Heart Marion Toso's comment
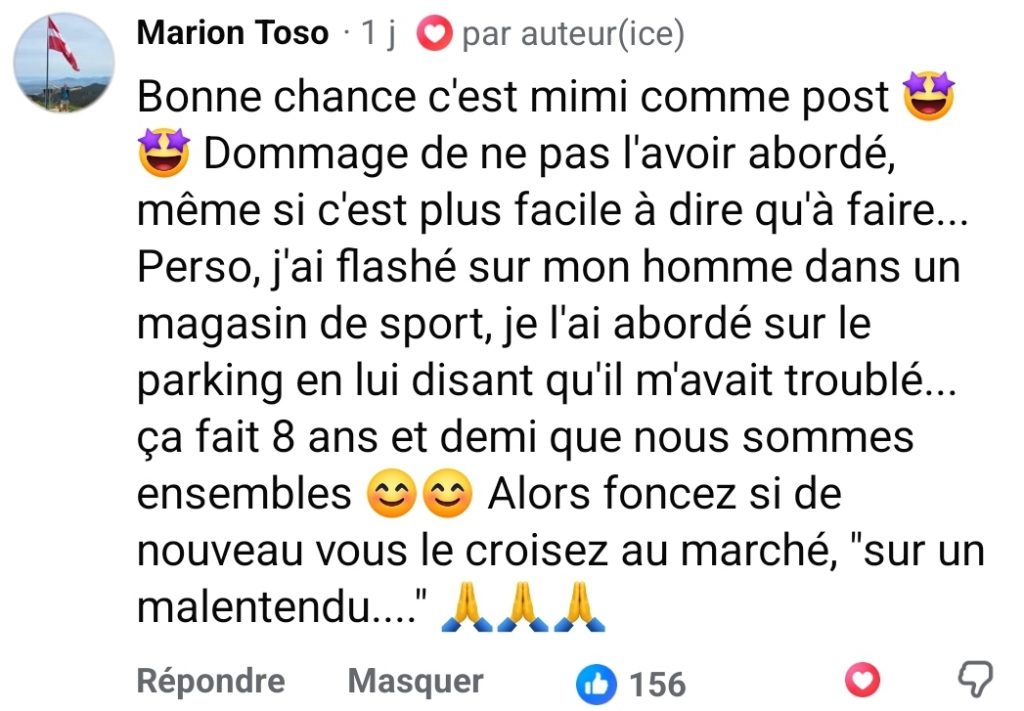Viewport: 1024px width, 711px height. pyautogui.click(x=863, y=680)
